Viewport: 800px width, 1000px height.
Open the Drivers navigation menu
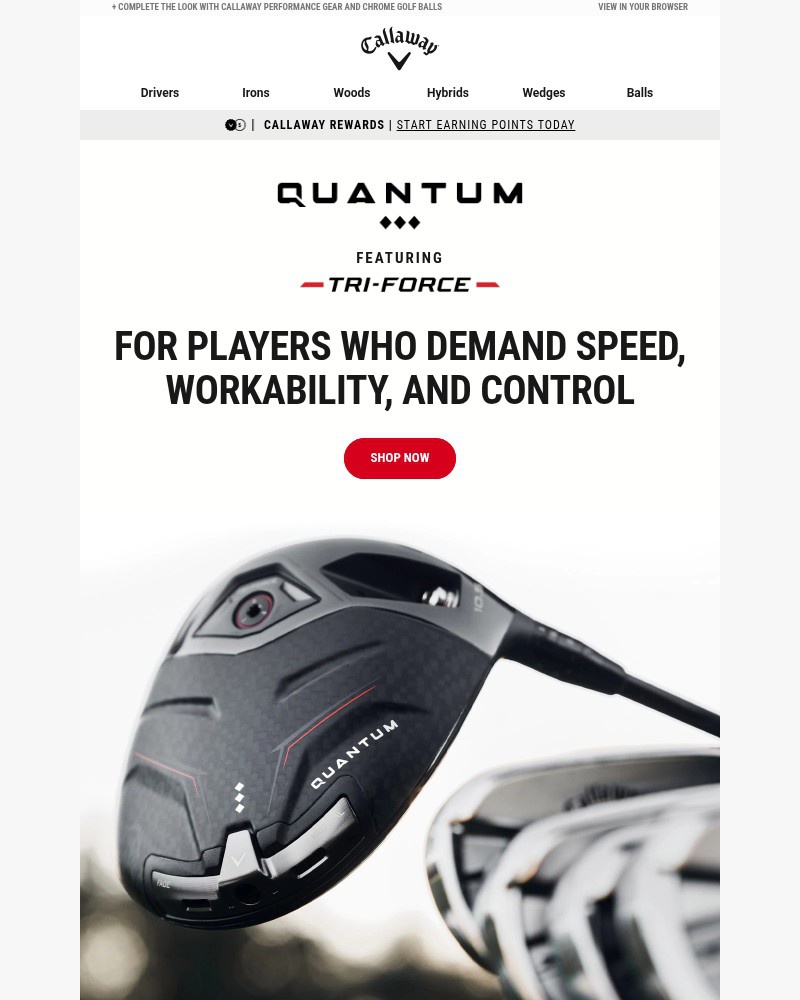coord(159,92)
